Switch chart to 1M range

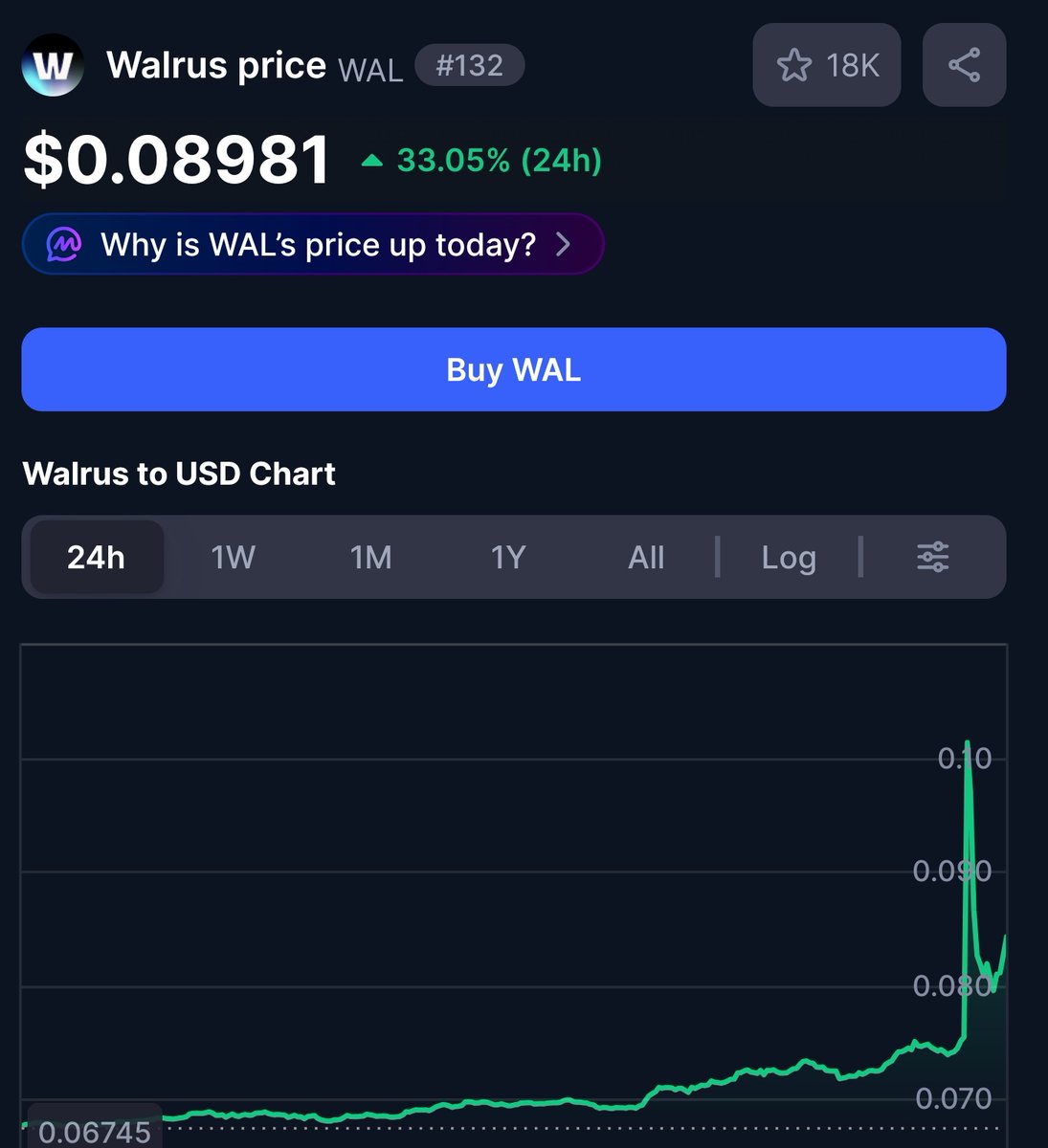tap(370, 557)
